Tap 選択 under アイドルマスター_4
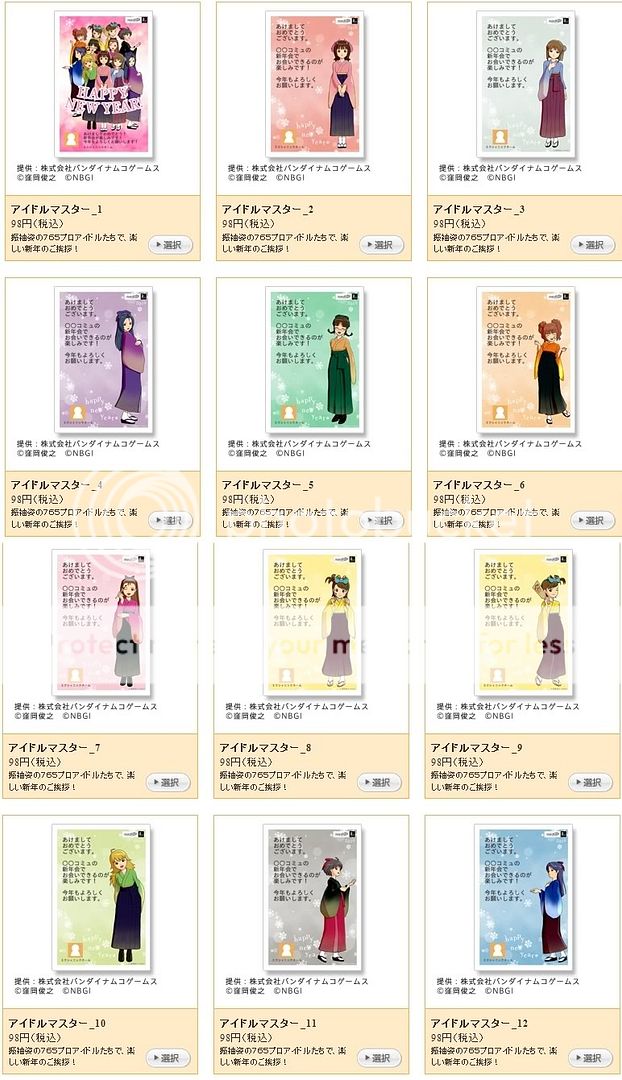 (170, 521)
